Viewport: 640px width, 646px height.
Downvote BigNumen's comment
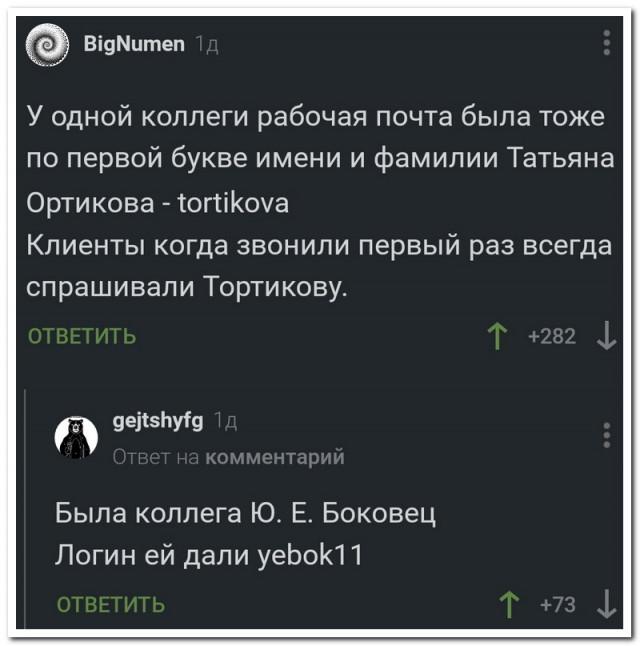tap(606, 337)
